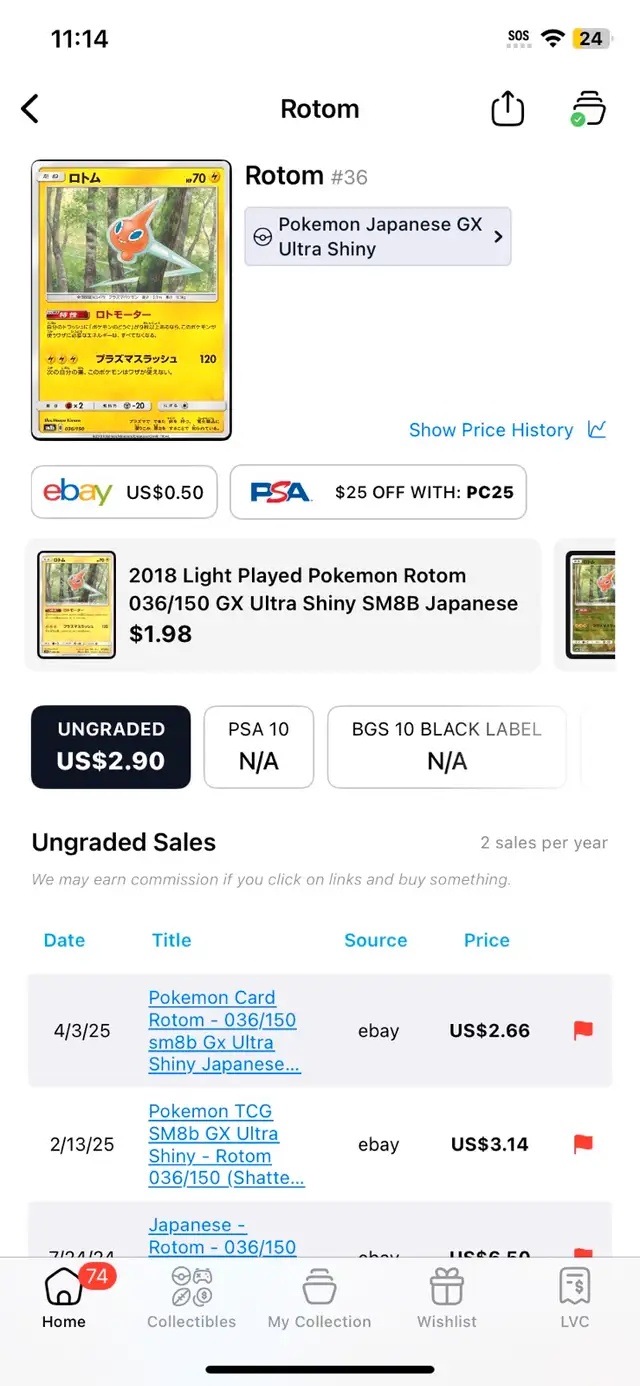Go back using the top-left arrow
Viewport: 640px width, 1386px height.
[30, 108]
